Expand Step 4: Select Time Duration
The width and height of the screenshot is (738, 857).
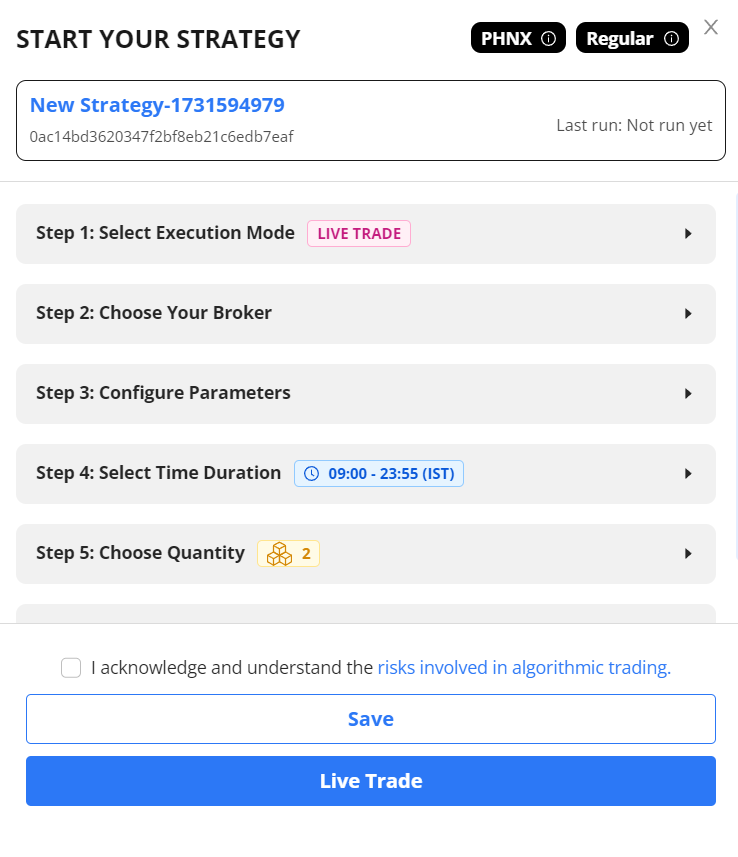pyautogui.click(x=366, y=474)
